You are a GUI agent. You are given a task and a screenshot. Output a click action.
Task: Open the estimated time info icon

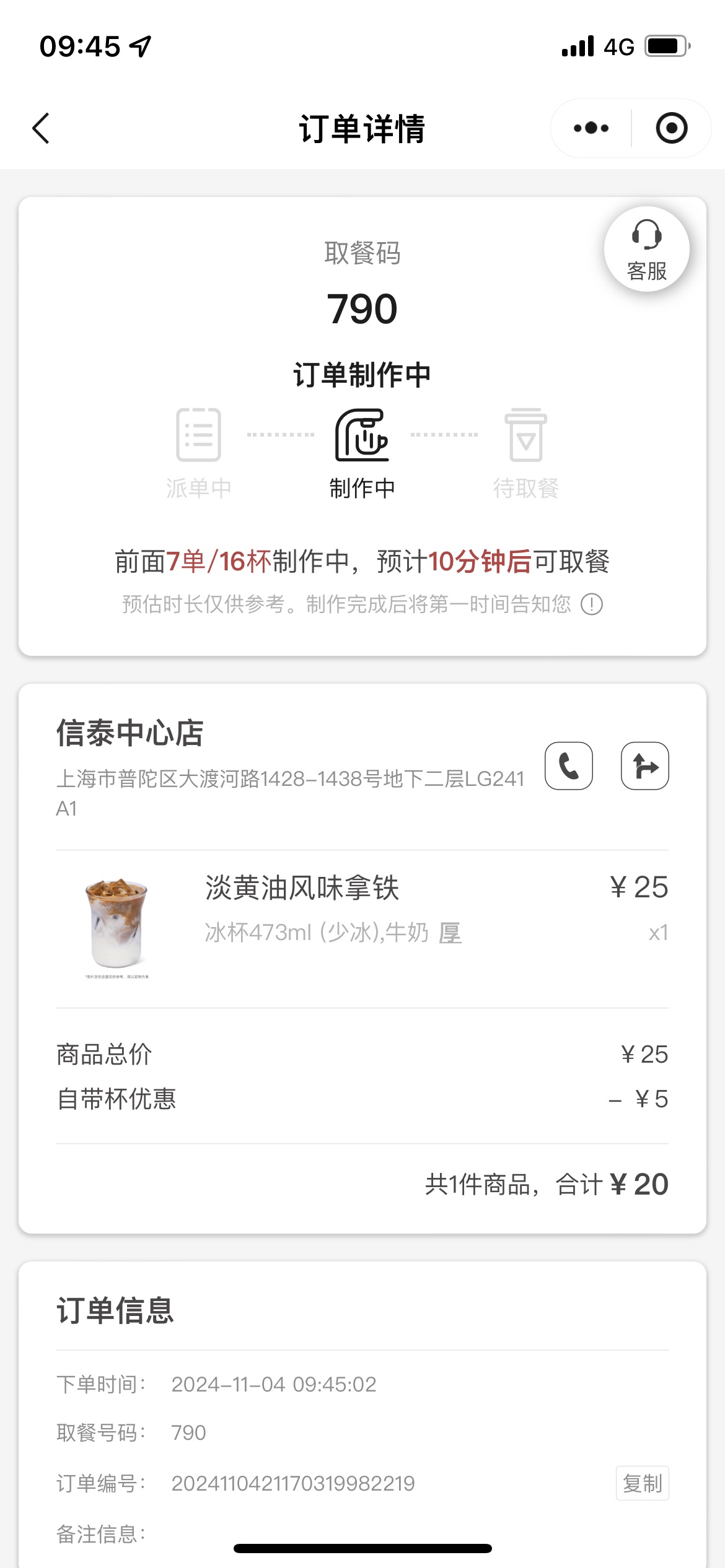click(x=592, y=604)
